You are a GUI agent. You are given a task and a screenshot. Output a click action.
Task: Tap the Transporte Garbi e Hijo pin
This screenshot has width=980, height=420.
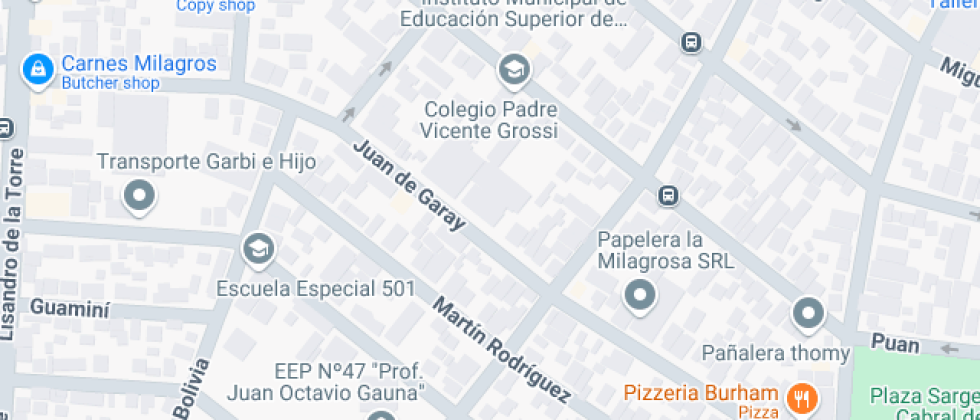(x=139, y=196)
